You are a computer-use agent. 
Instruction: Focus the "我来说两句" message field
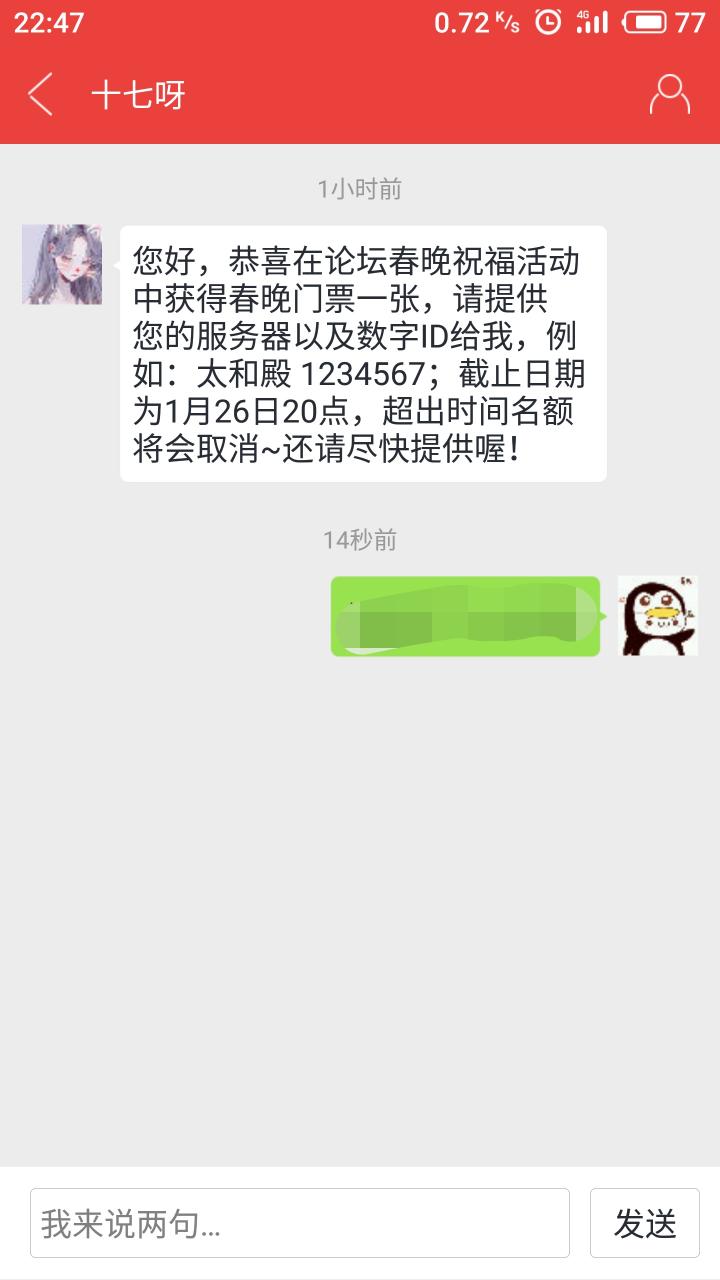tap(300, 1222)
